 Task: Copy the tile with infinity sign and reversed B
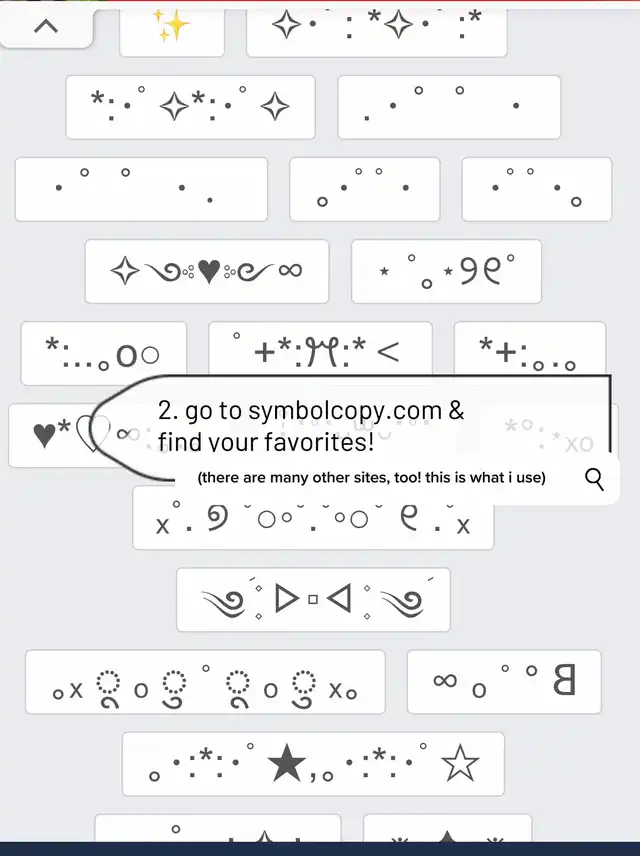[504, 682]
